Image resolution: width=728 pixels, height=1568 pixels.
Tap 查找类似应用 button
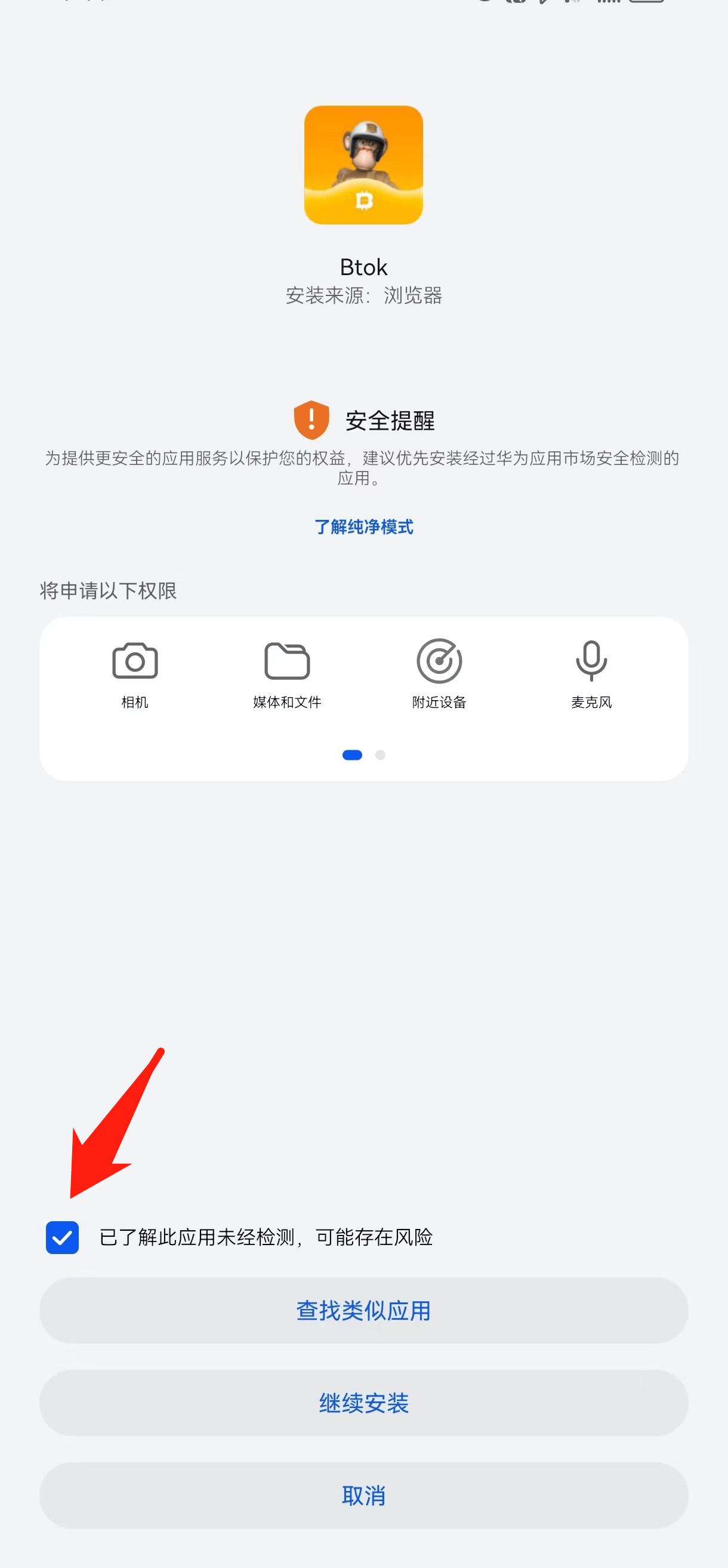[363, 1310]
